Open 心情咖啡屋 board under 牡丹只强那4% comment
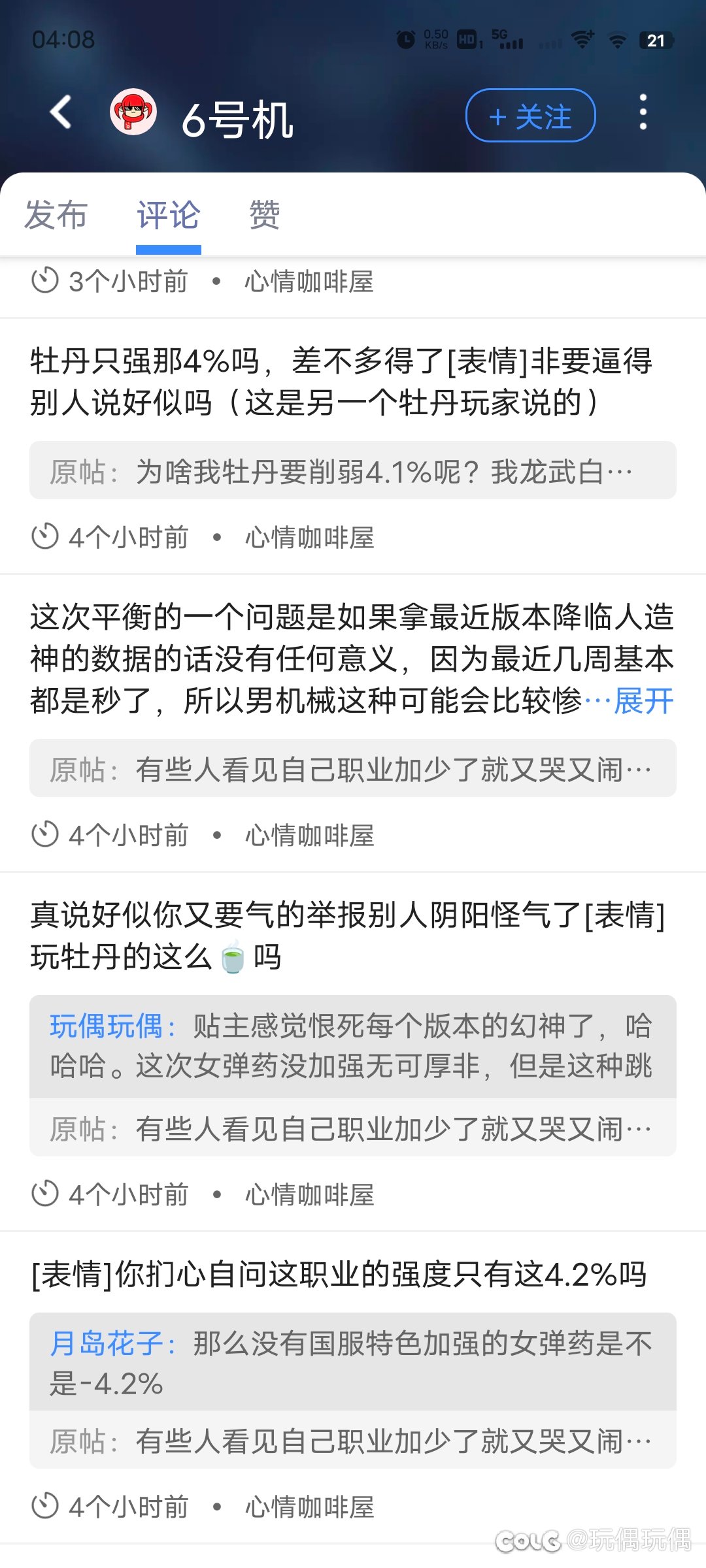This screenshot has width=706, height=1568. point(309,538)
